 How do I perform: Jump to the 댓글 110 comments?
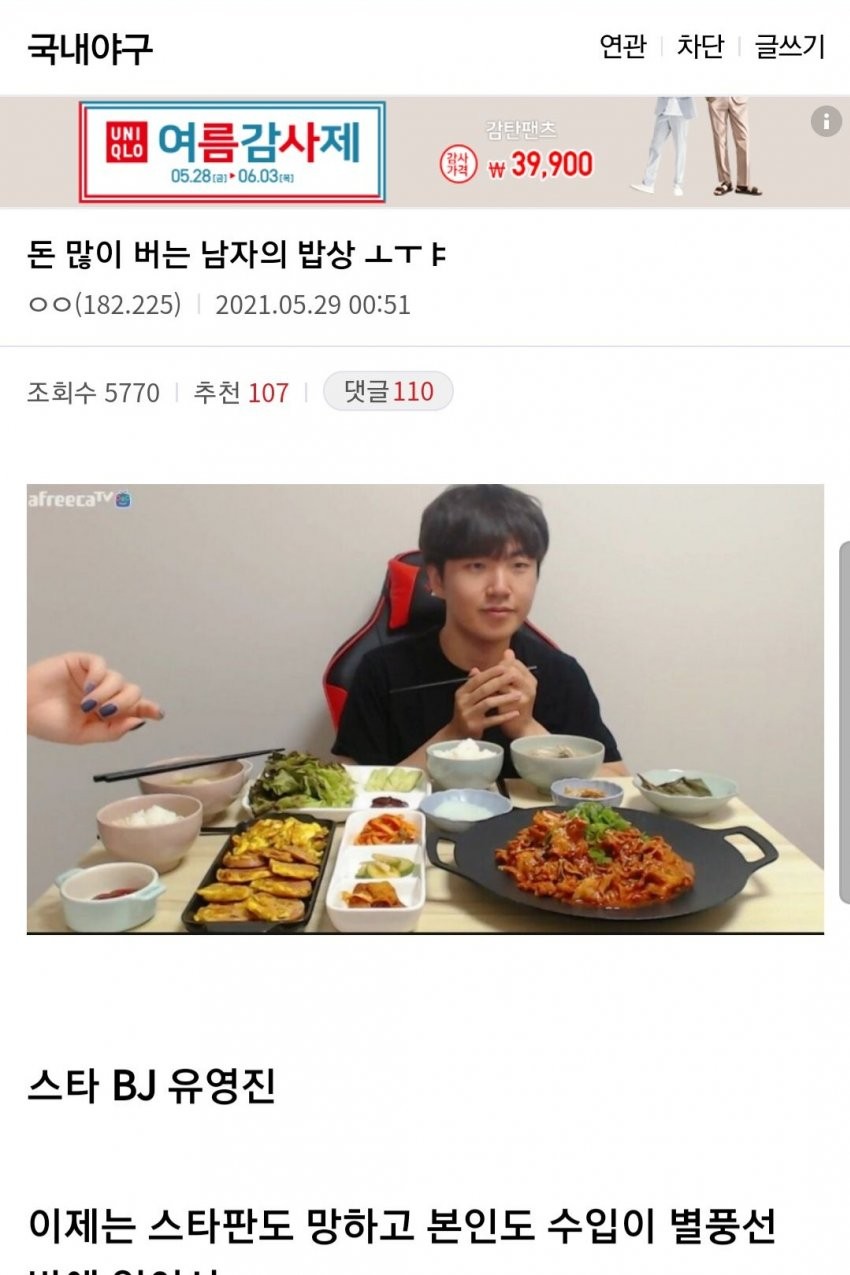tap(388, 392)
